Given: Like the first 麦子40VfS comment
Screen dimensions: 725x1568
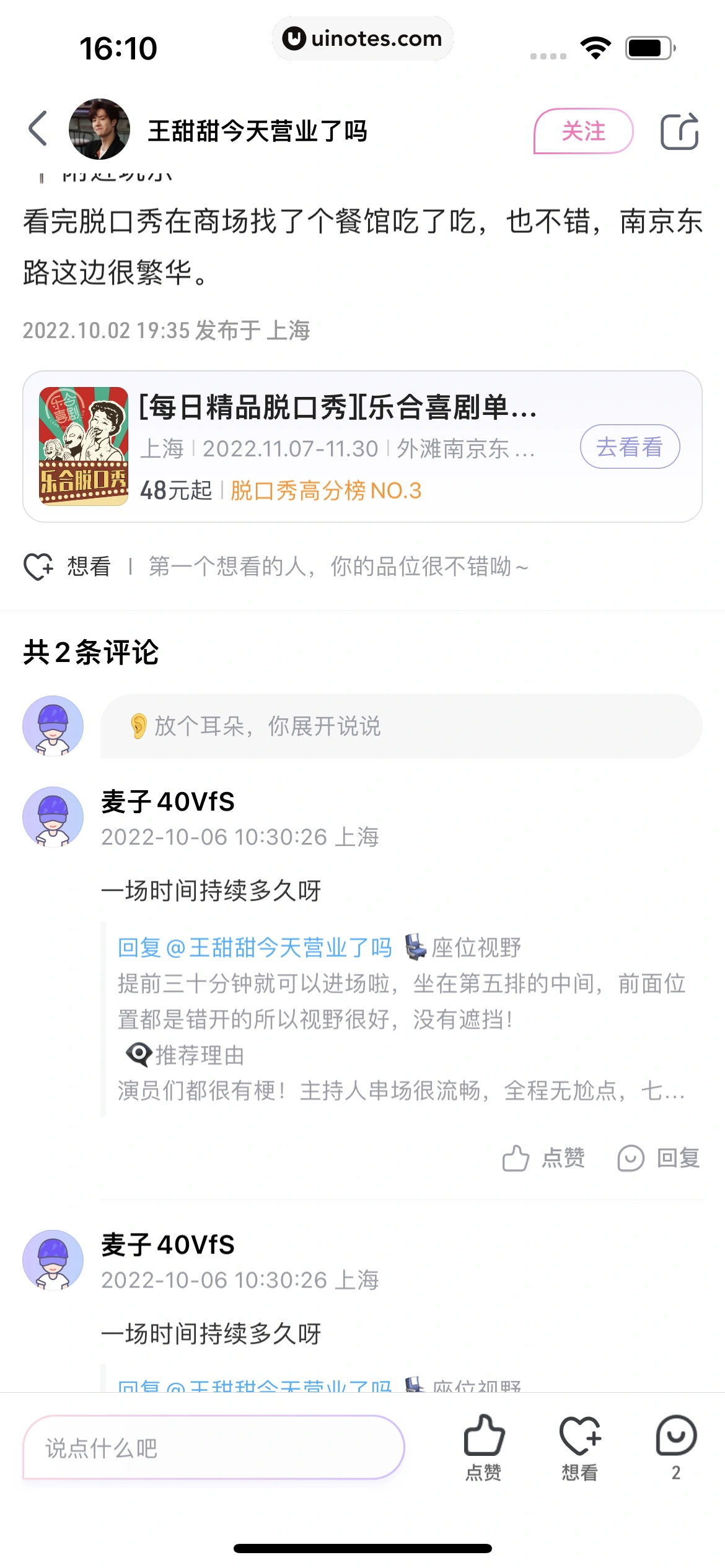Looking at the screenshot, I should 543,1157.
